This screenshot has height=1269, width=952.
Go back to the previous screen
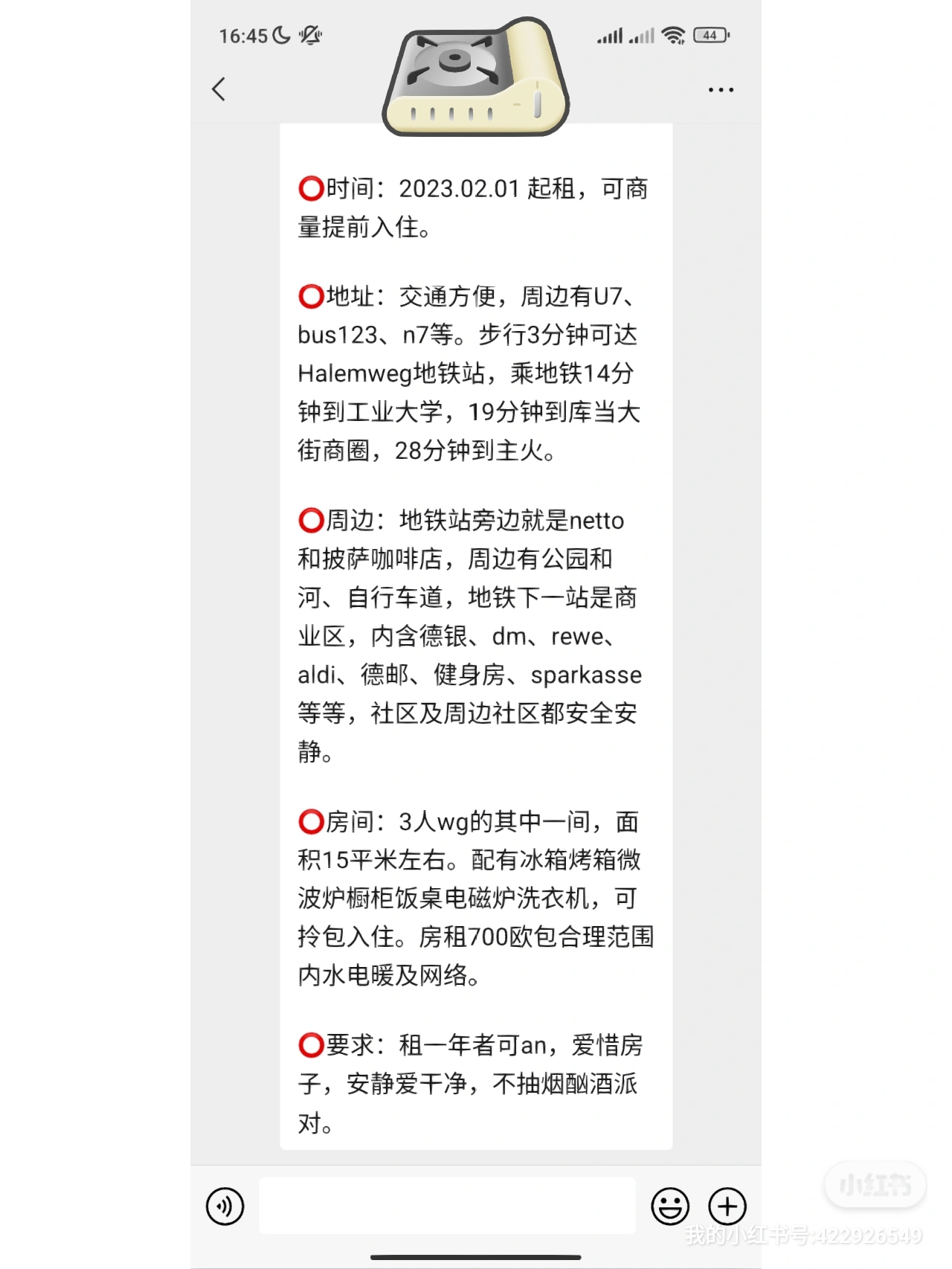219,89
